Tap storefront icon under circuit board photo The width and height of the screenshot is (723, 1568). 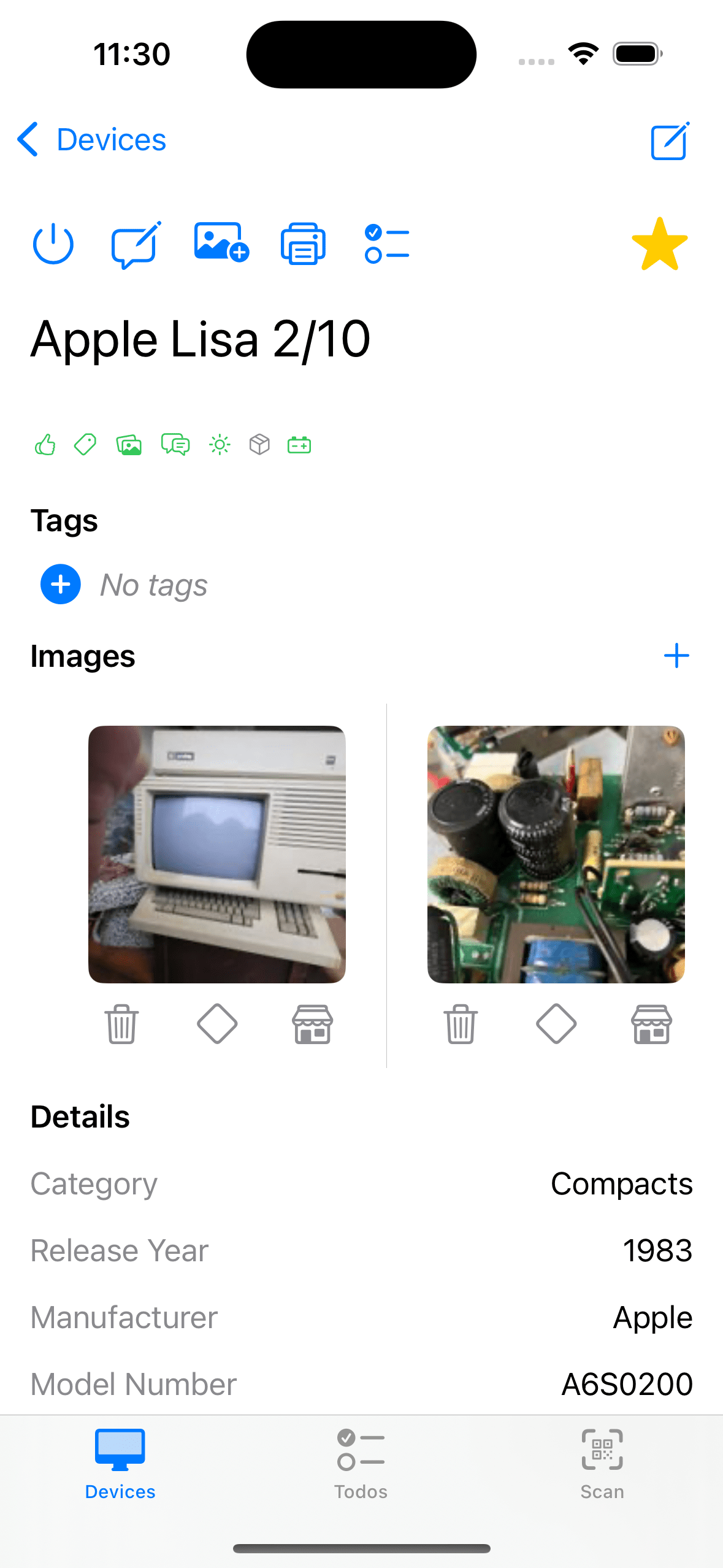[651, 1024]
